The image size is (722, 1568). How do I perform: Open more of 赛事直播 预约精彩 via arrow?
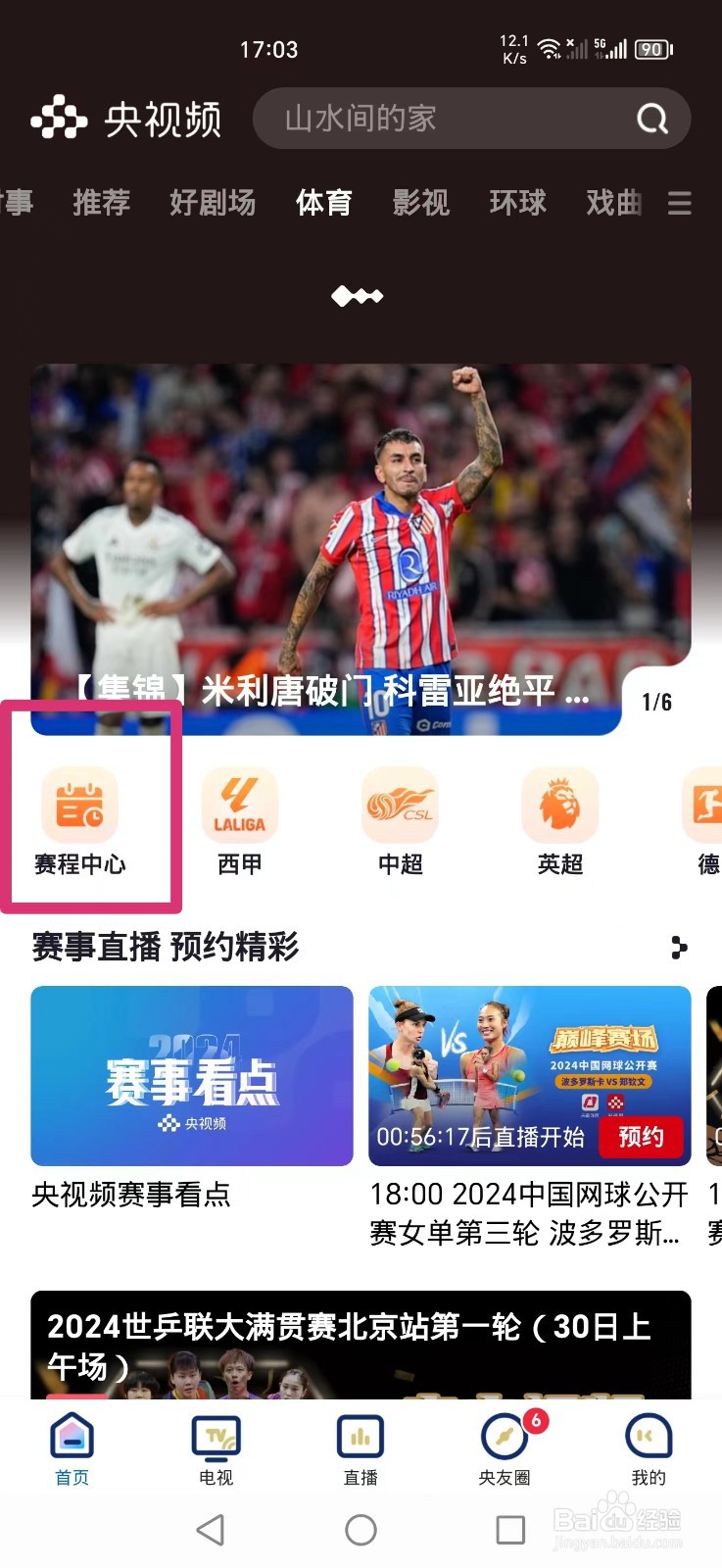click(680, 947)
